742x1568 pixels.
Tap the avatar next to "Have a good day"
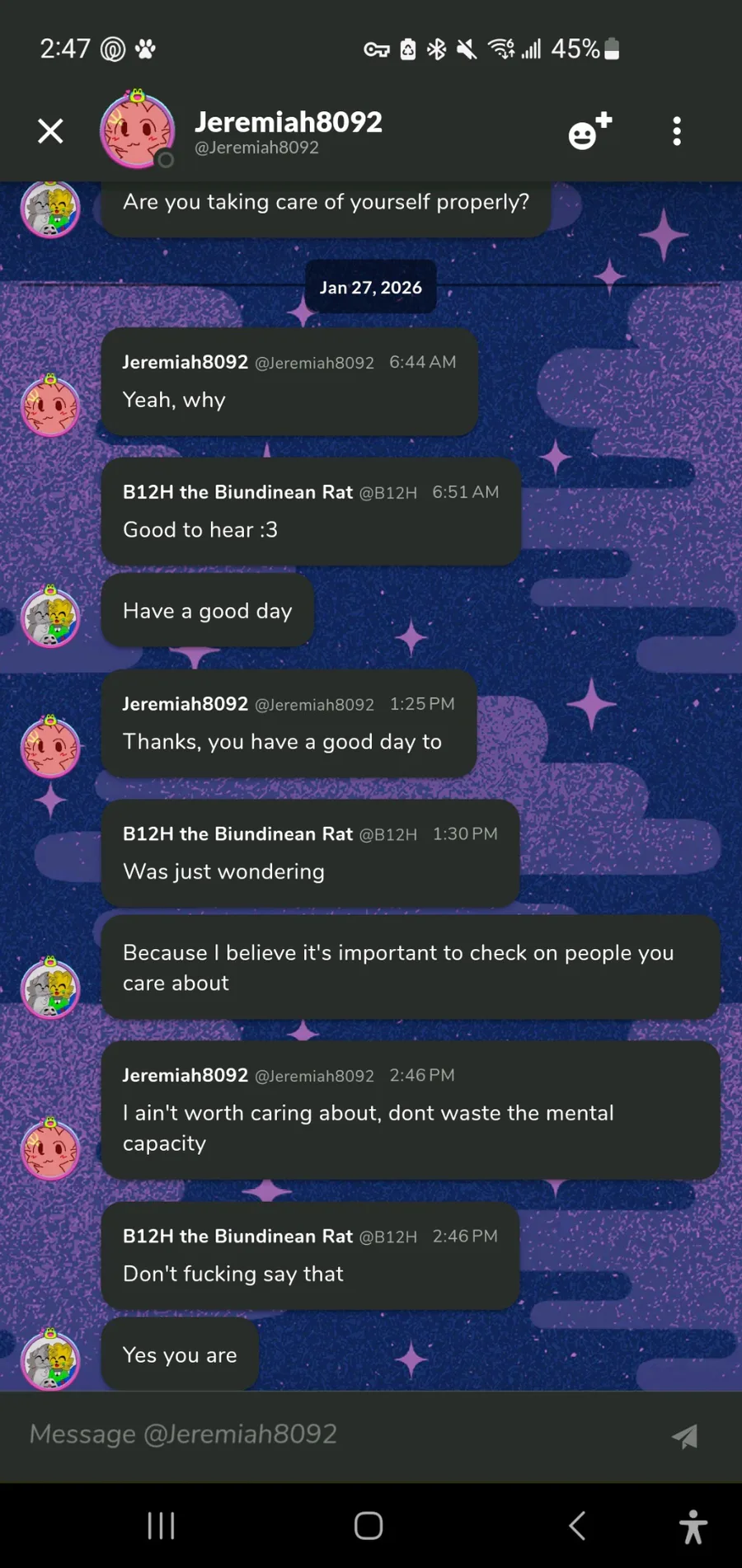(50, 616)
